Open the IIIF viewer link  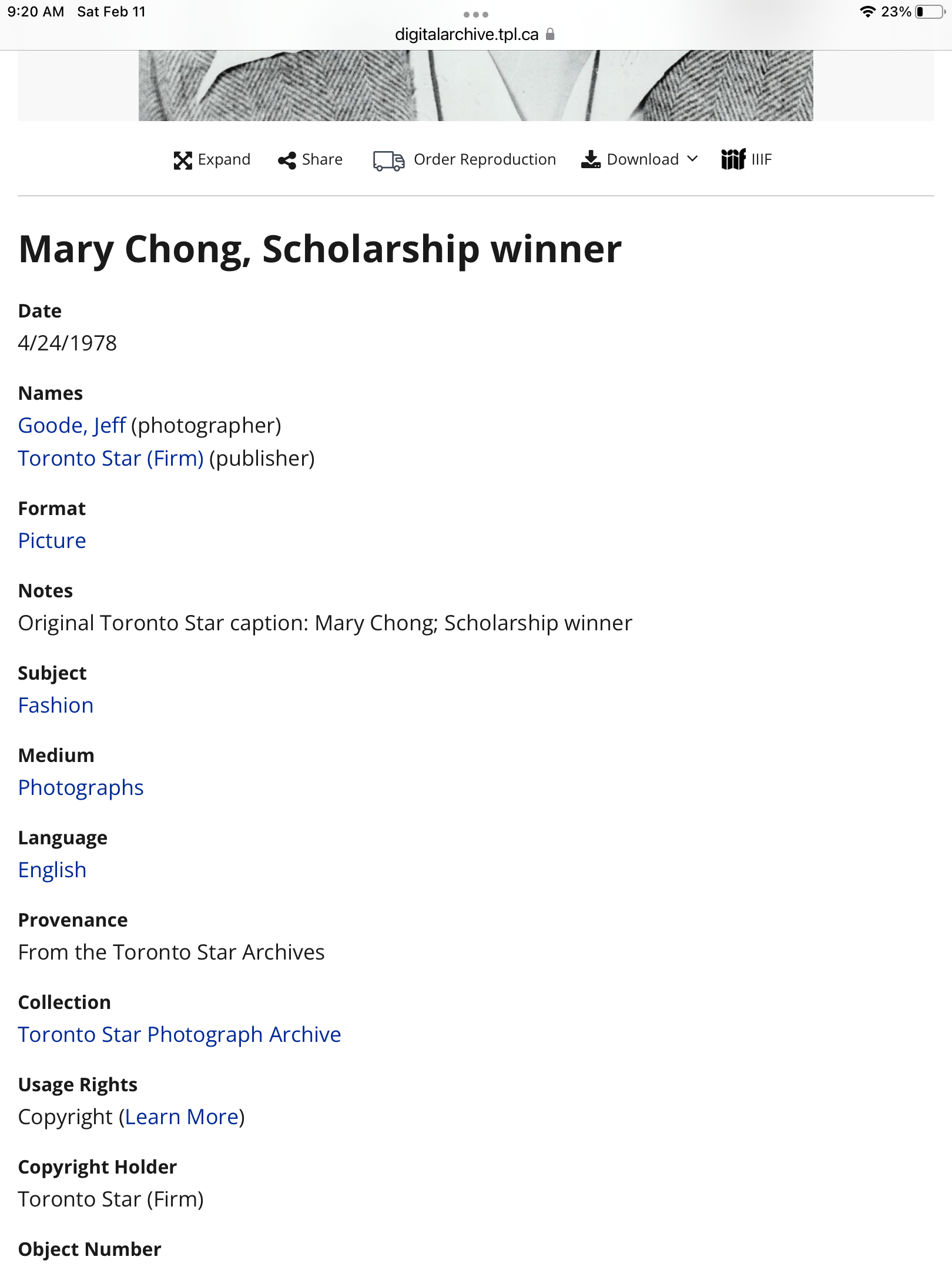point(746,159)
